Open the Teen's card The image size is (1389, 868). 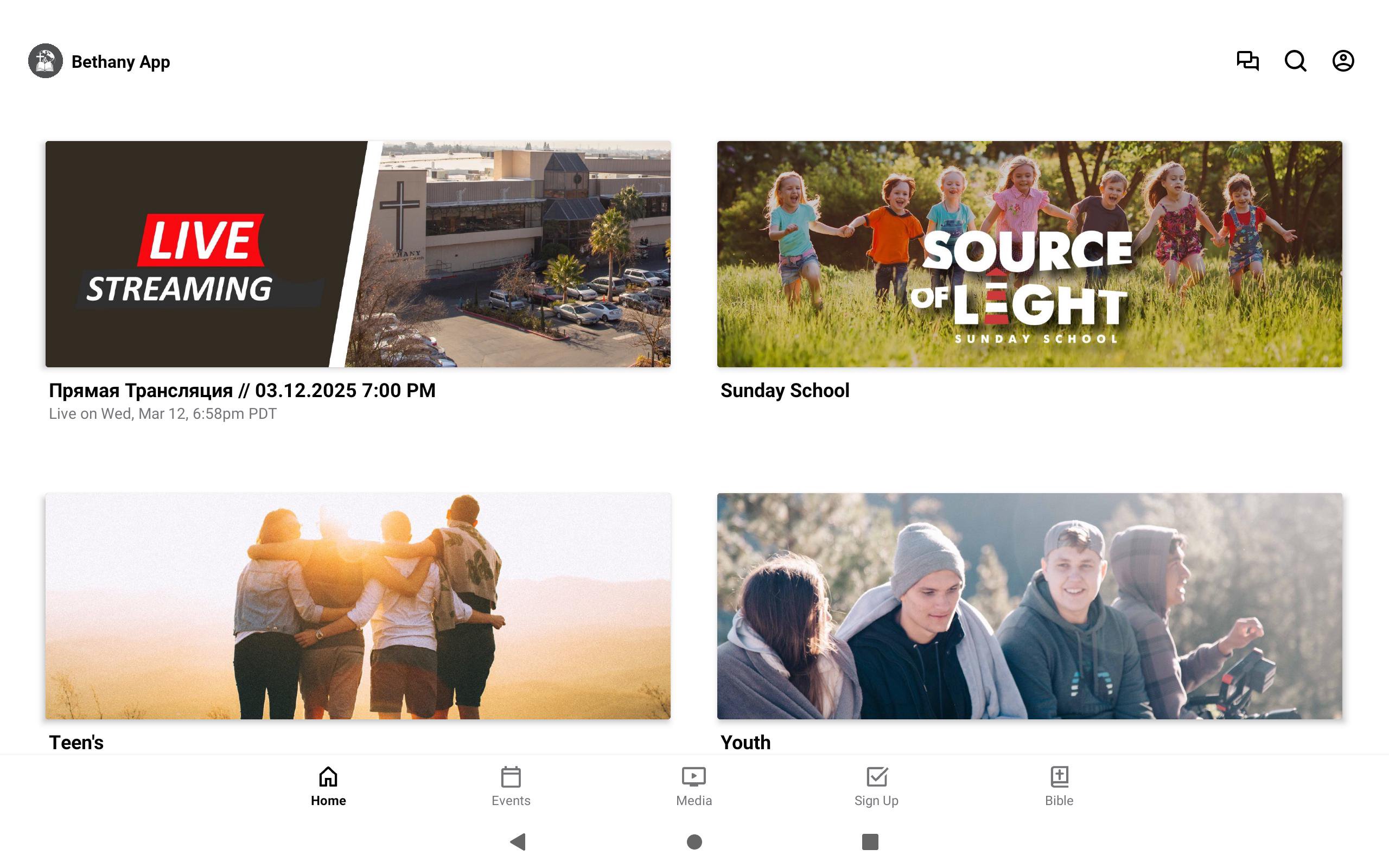coord(358,605)
